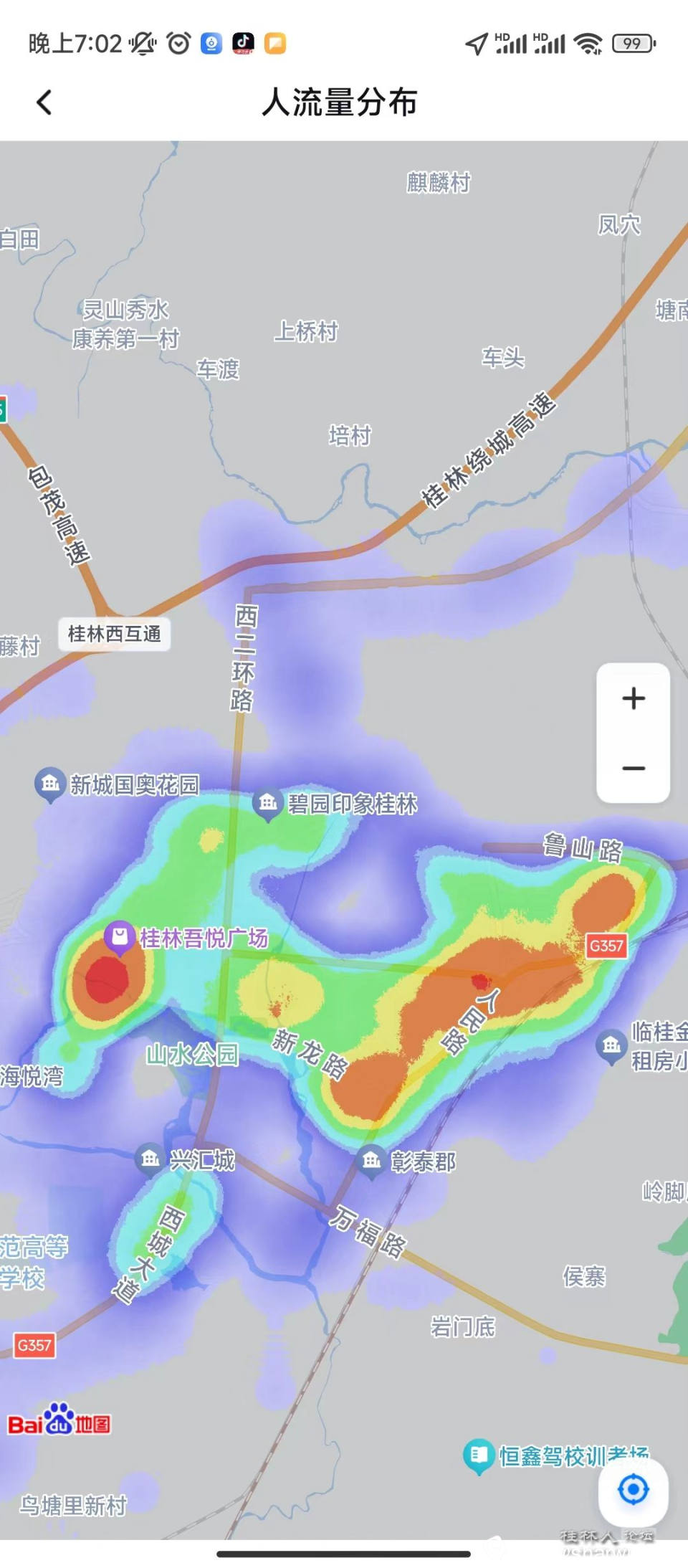Tap the GPS location arrow in status bar
Image resolution: width=688 pixels, height=1568 pixels.
474,44
